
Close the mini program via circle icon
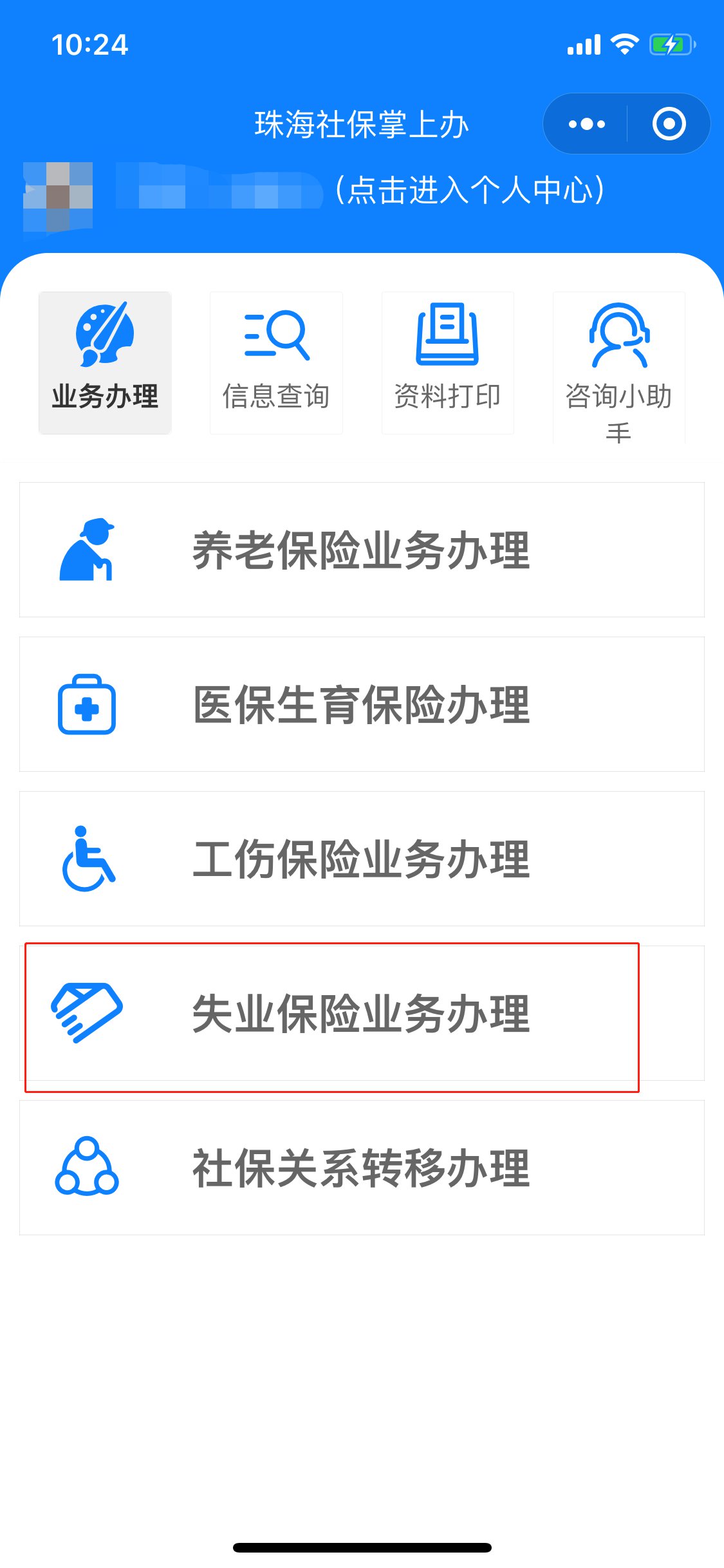(x=669, y=124)
